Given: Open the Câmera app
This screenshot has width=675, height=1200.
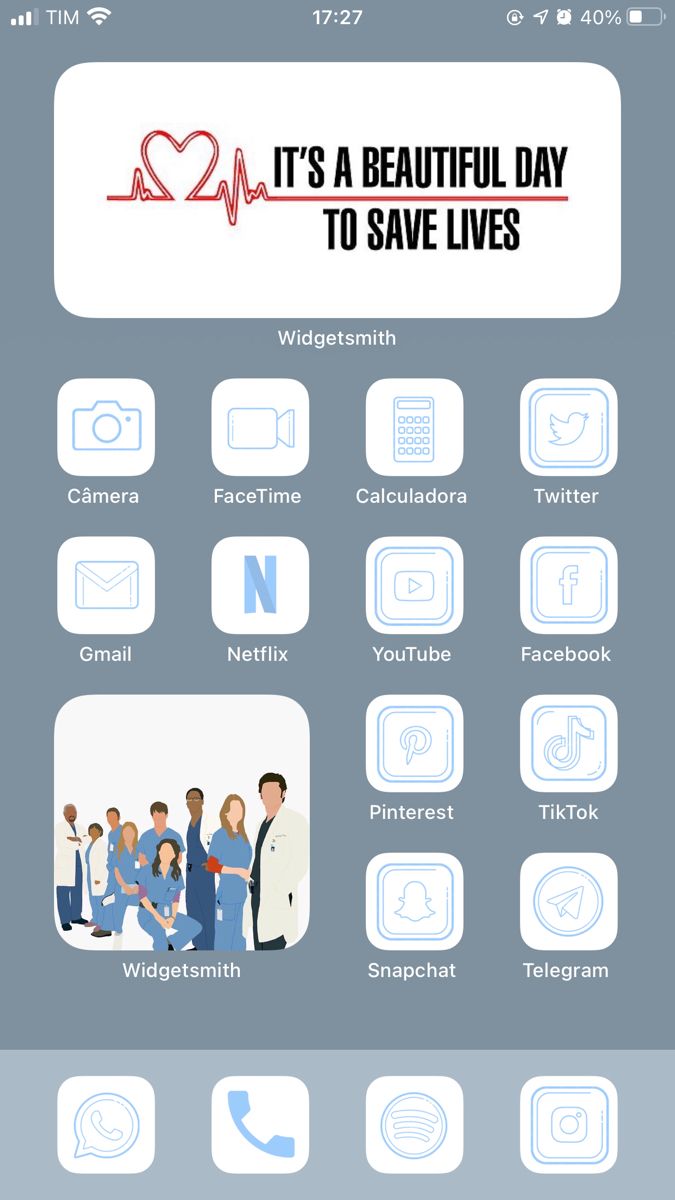Looking at the screenshot, I should point(106,427).
